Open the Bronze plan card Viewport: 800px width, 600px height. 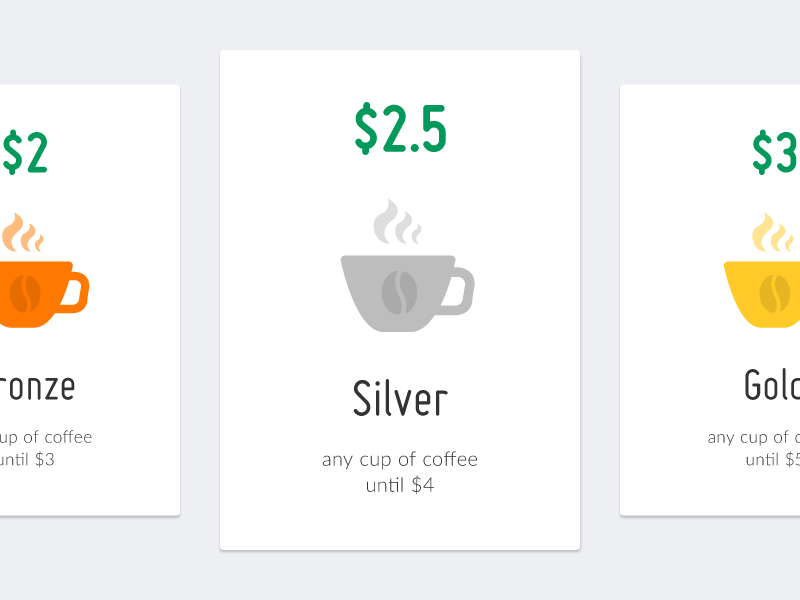(x=90, y=300)
